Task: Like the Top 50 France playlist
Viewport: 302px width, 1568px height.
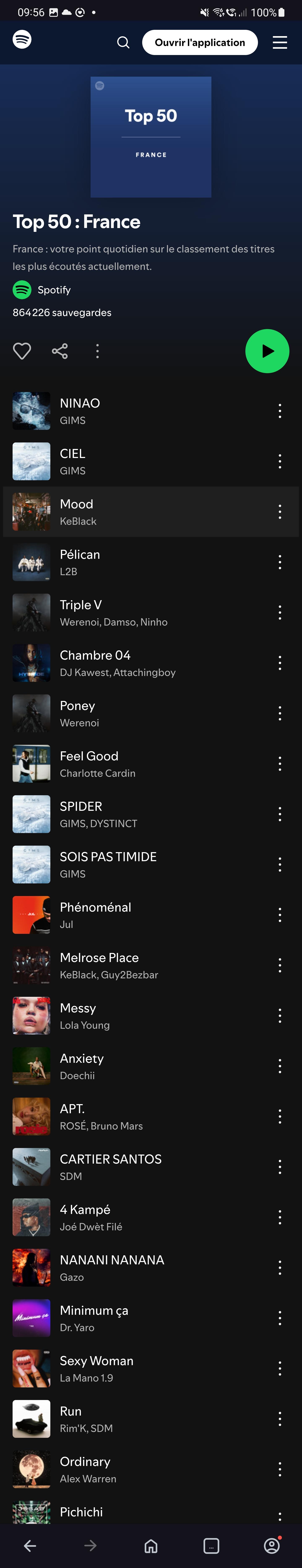Action: [22, 351]
